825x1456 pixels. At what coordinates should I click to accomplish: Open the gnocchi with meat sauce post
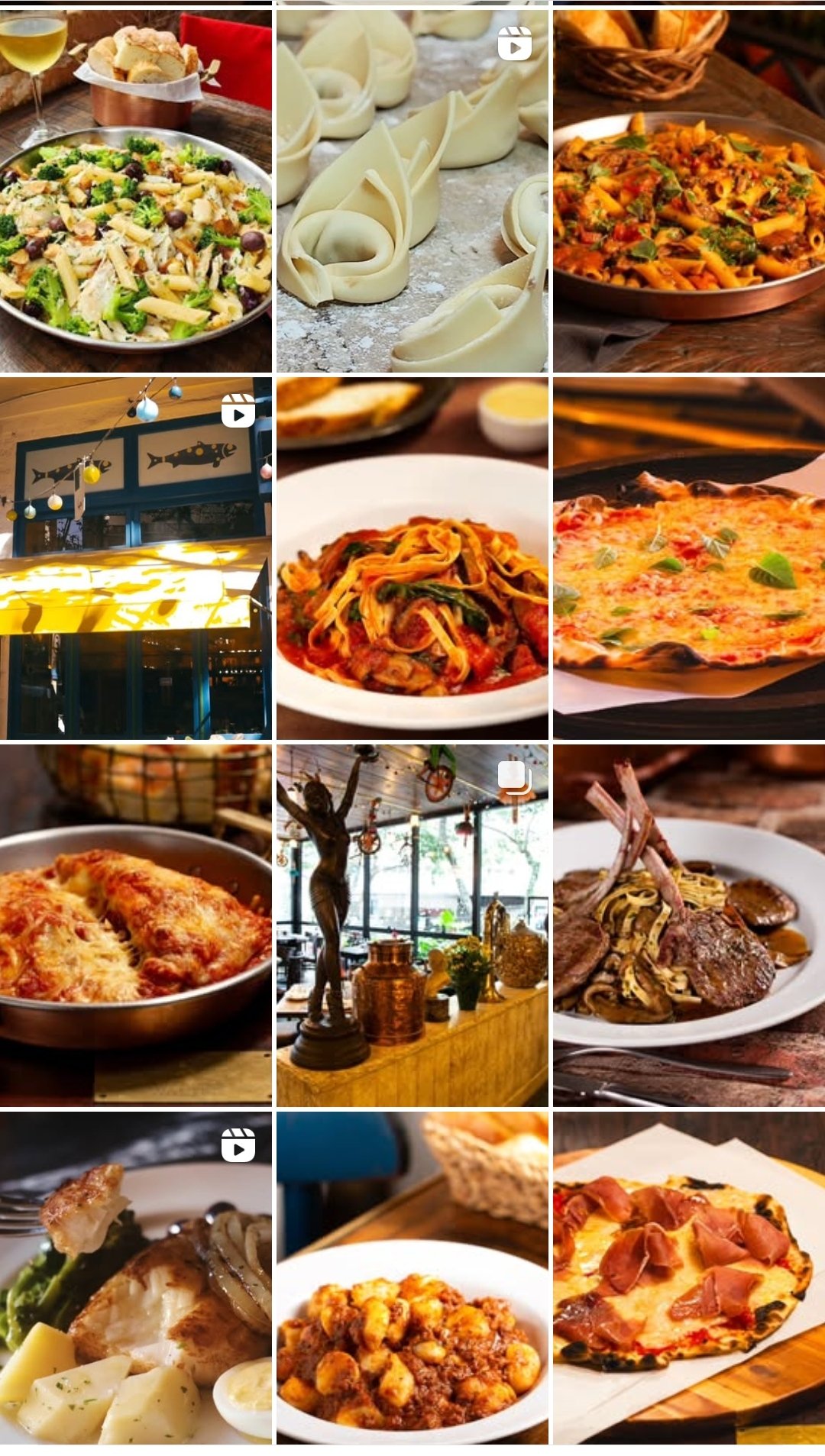(412, 1279)
